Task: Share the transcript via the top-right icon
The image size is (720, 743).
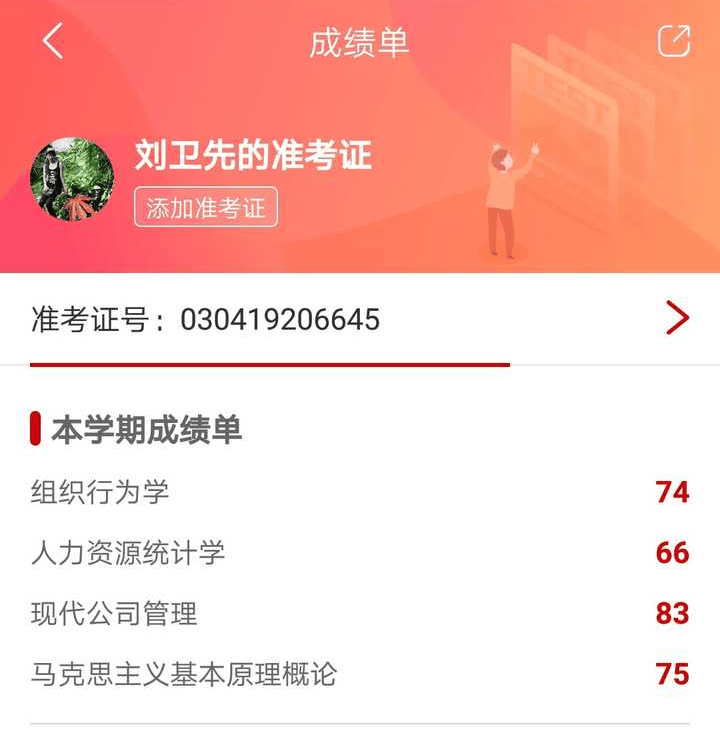Action: coord(674,41)
